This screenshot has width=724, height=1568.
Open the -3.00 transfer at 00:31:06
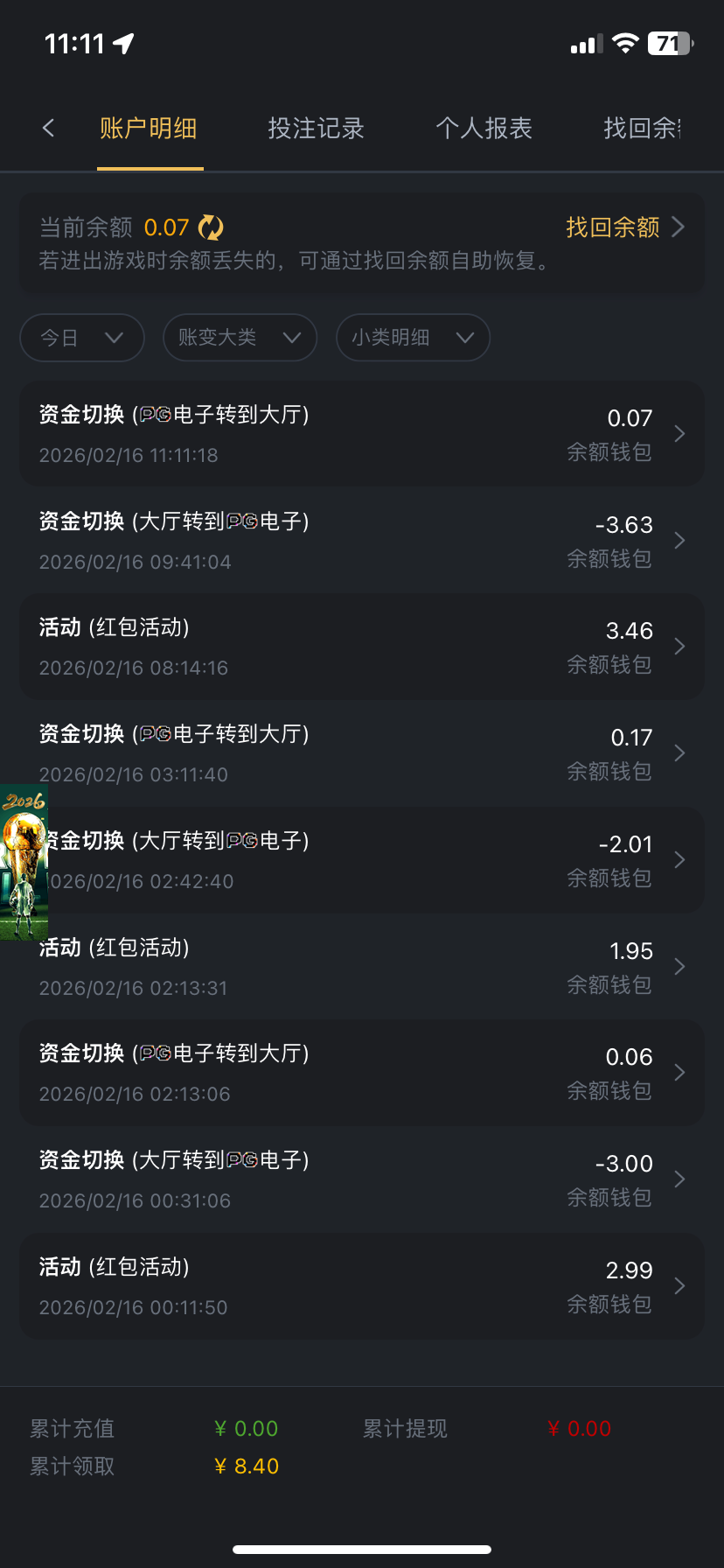point(361,1179)
